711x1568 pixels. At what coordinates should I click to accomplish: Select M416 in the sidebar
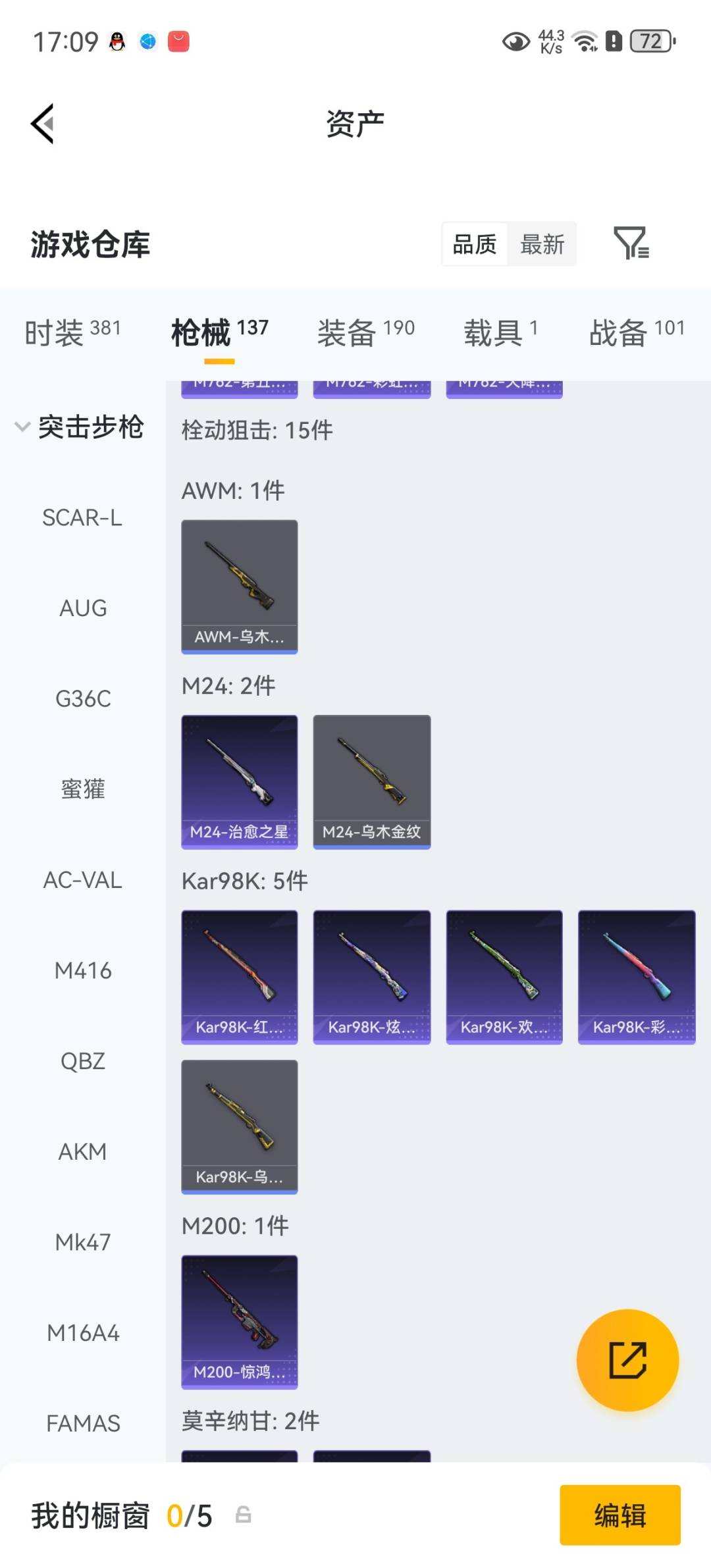click(82, 971)
